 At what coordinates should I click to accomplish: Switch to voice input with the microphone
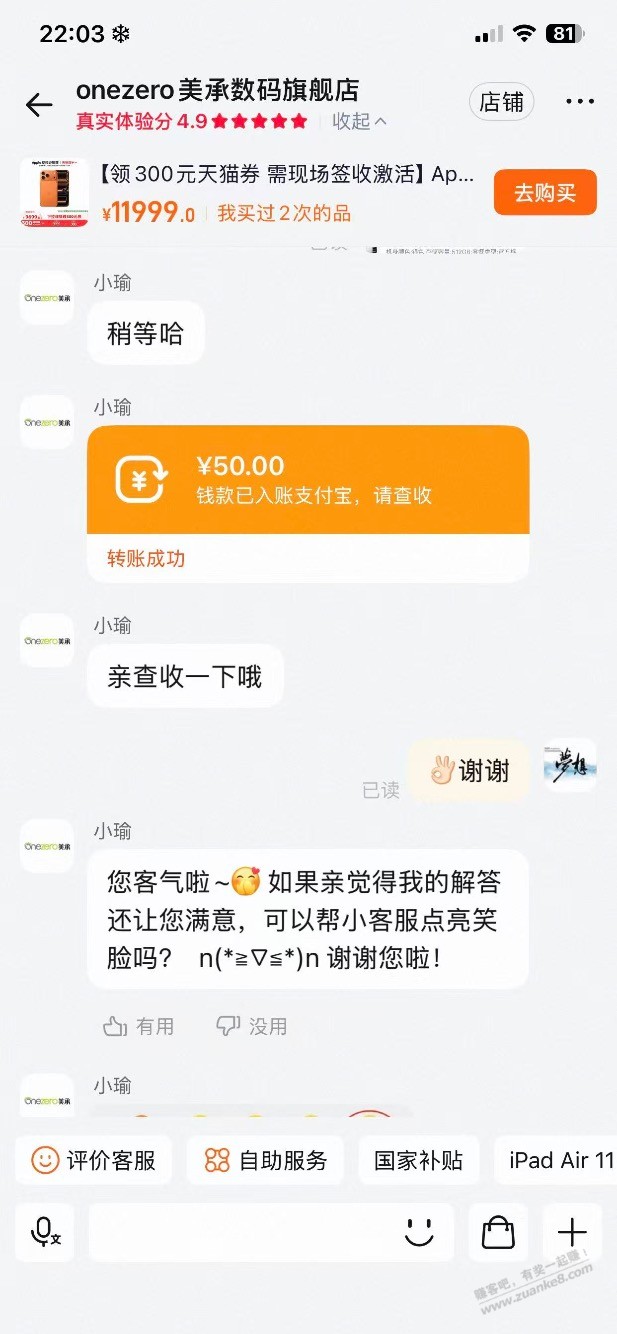[x=45, y=1232]
